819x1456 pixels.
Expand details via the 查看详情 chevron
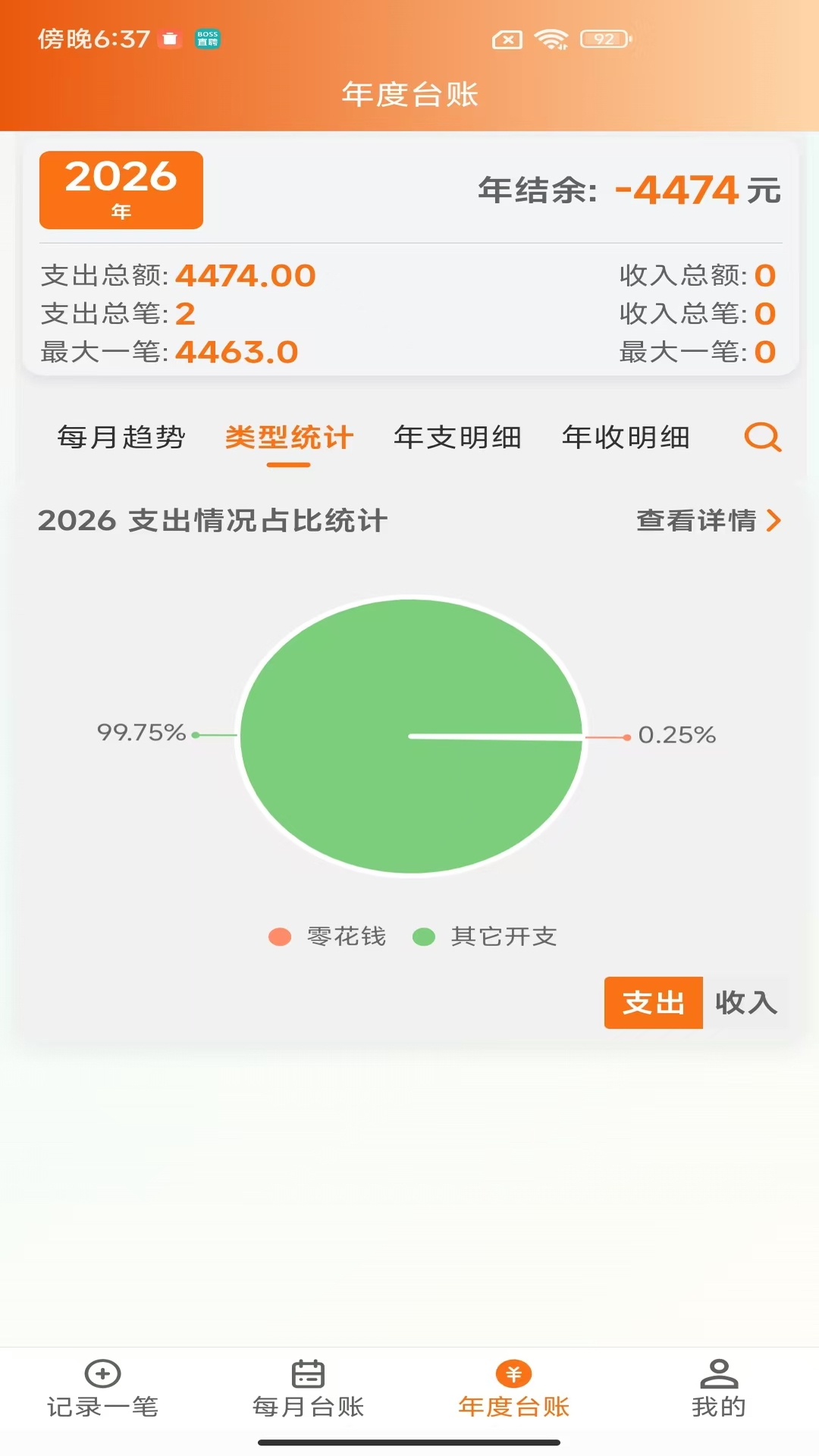point(775,522)
